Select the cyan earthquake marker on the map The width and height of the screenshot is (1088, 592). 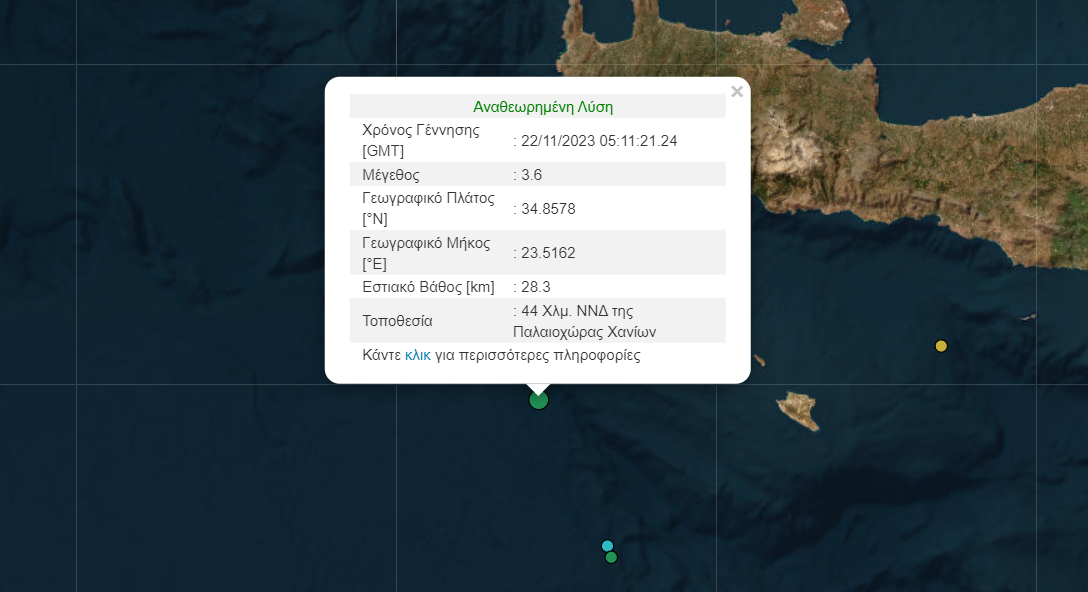[x=607, y=545]
